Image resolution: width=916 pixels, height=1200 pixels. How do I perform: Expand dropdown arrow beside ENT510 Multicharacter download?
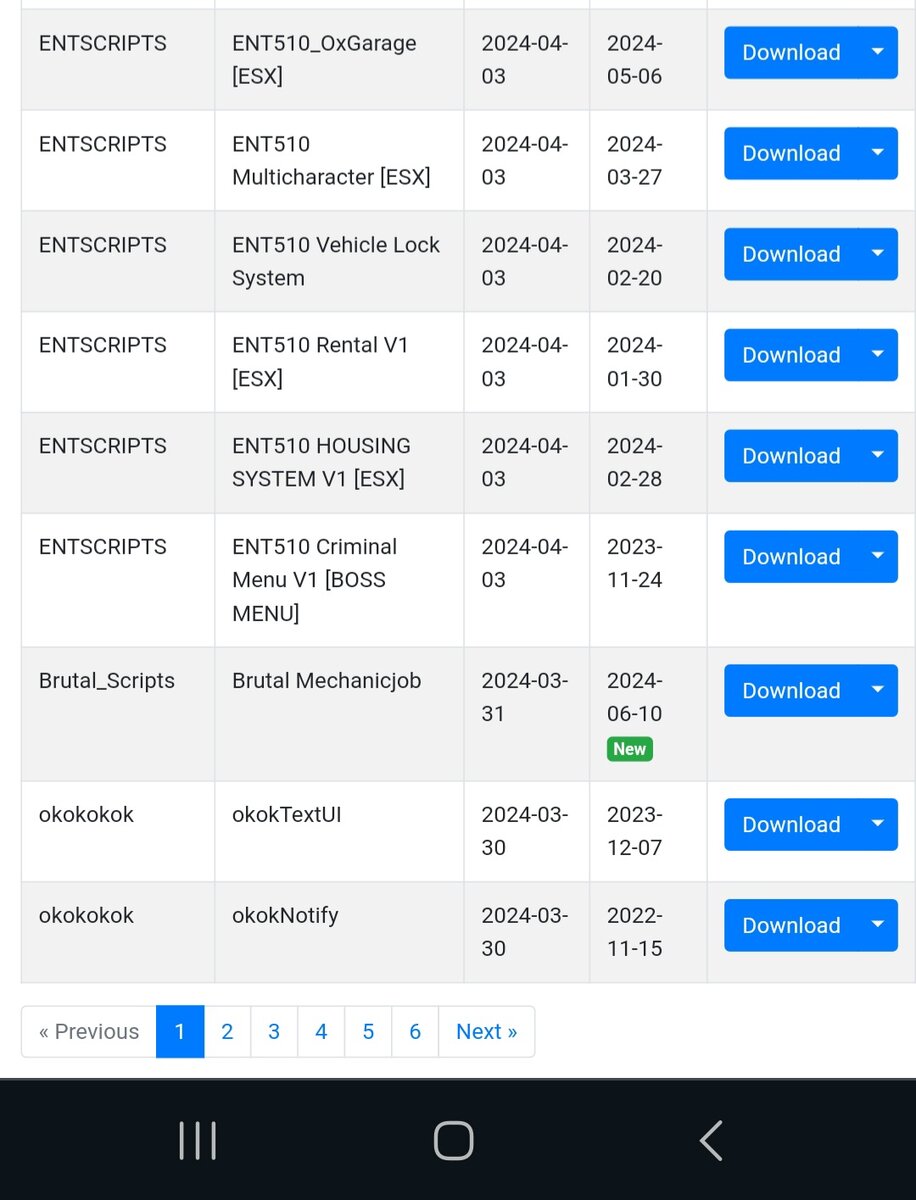tap(878, 153)
